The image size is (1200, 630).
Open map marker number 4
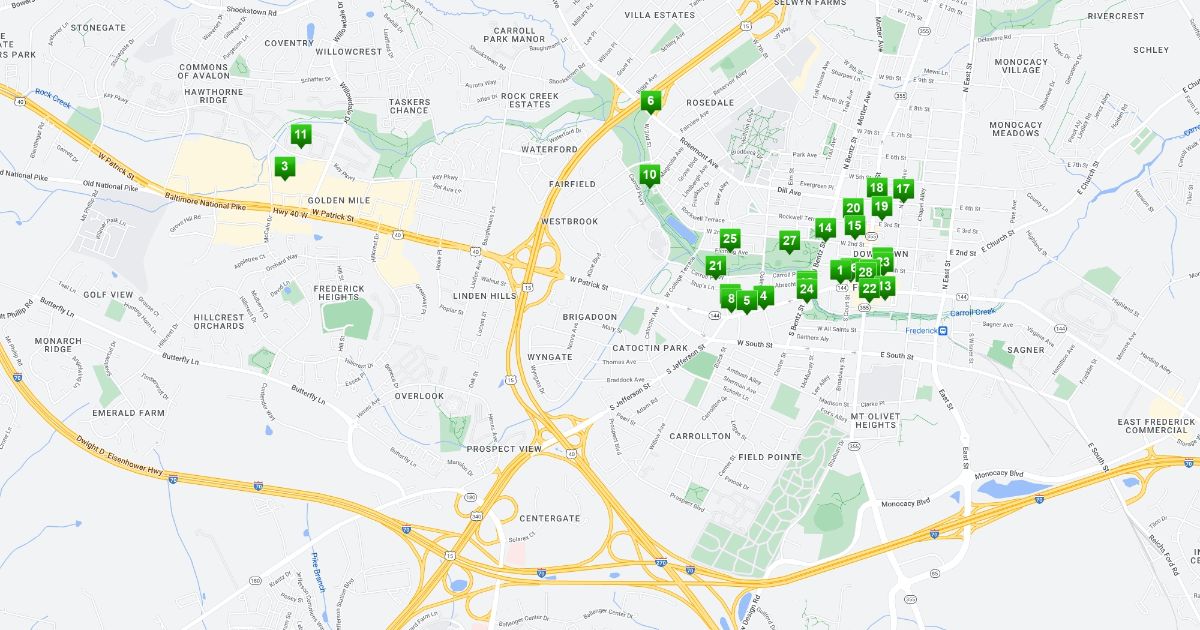(763, 296)
